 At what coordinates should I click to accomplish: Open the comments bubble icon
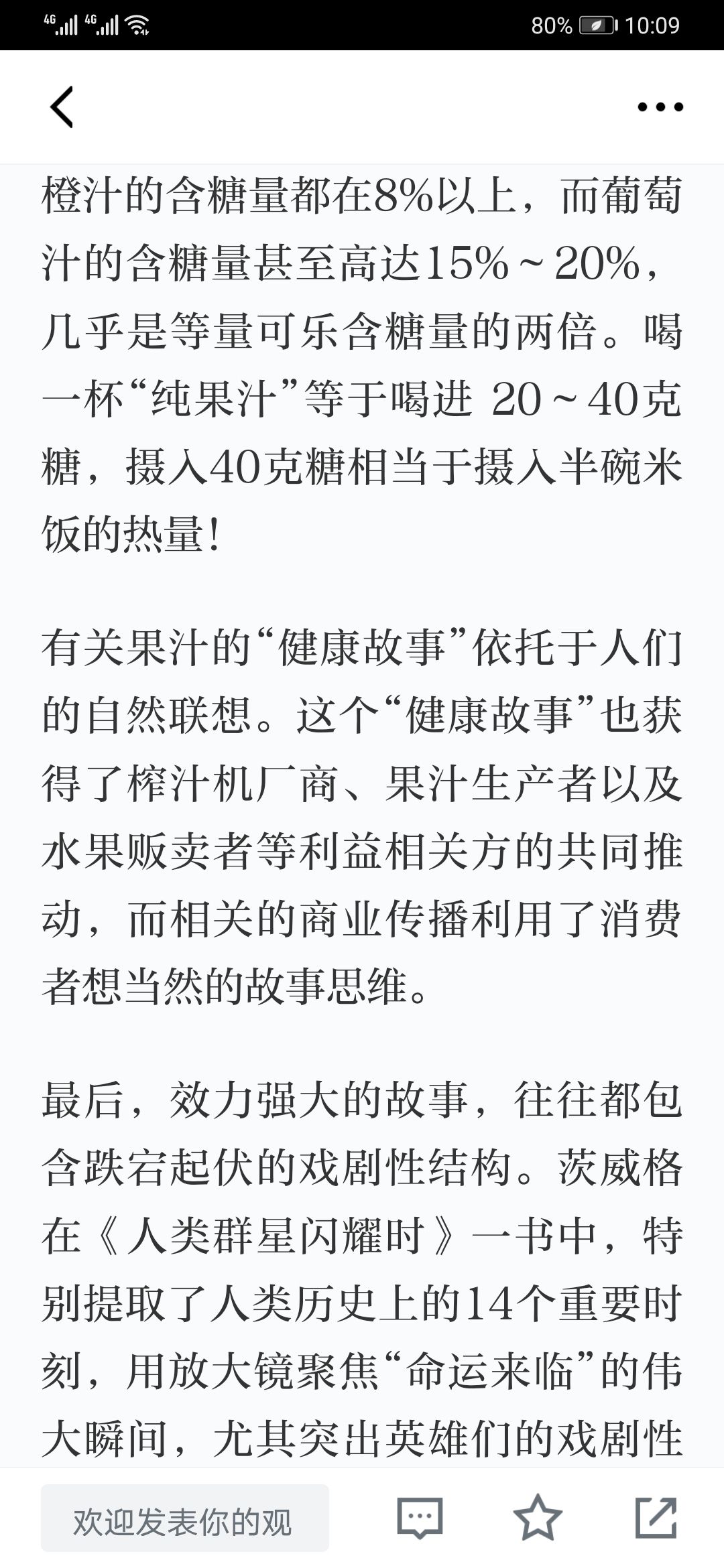click(420, 1518)
